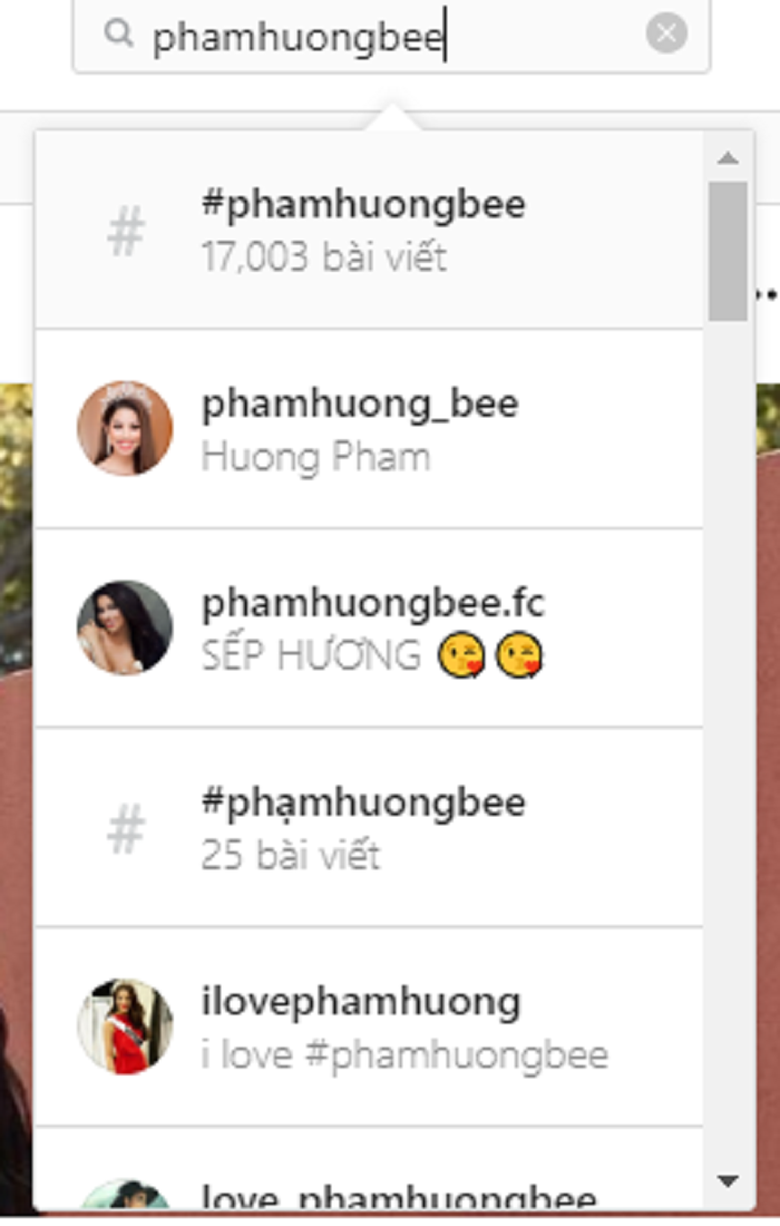Open the love_phamhuongbee account result
The width and height of the screenshot is (780, 1226).
[398, 1196]
